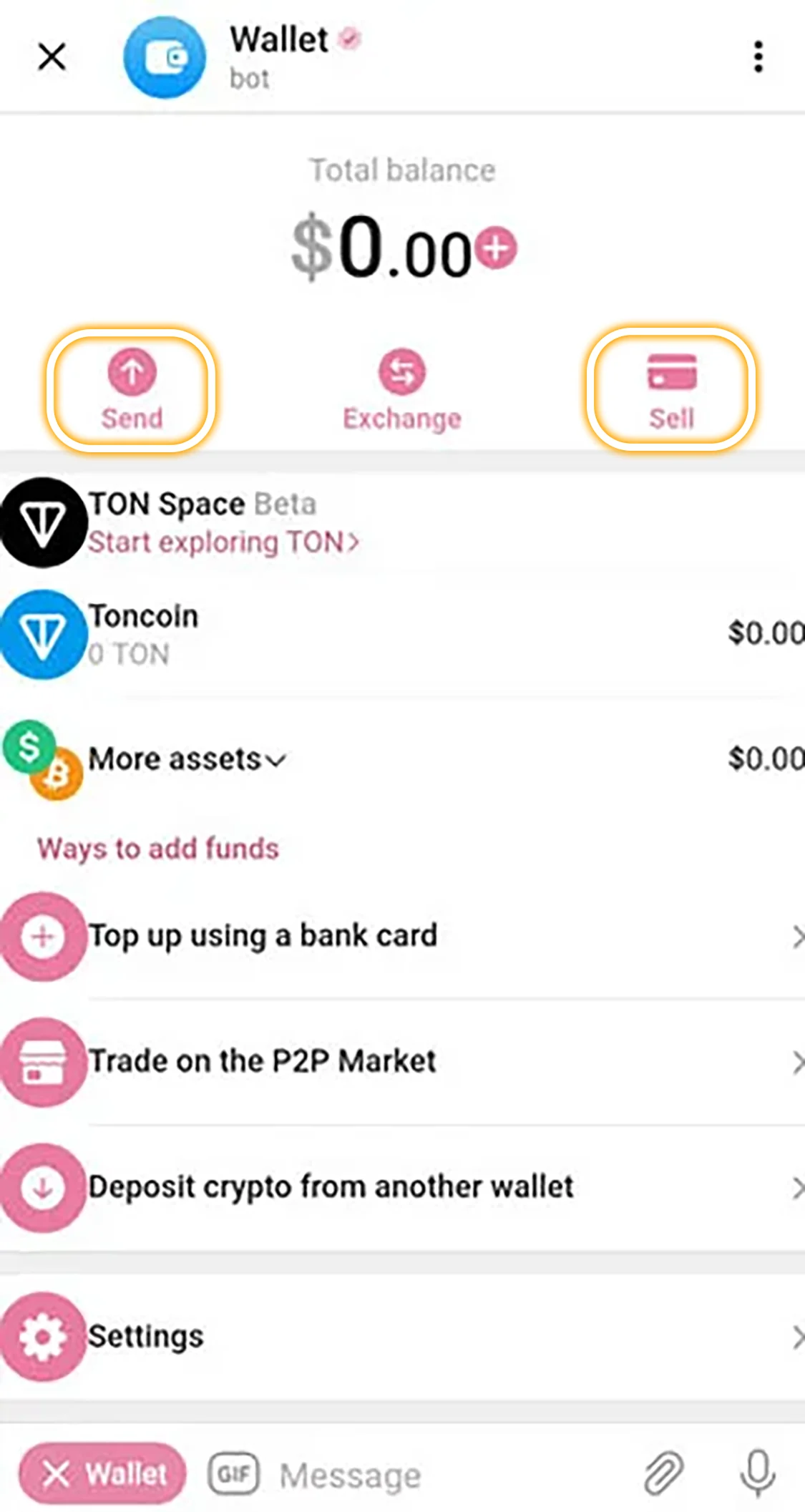This screenshot has height=1512, width=805.
Task: Tap the Send button
Action: (132, 390)
